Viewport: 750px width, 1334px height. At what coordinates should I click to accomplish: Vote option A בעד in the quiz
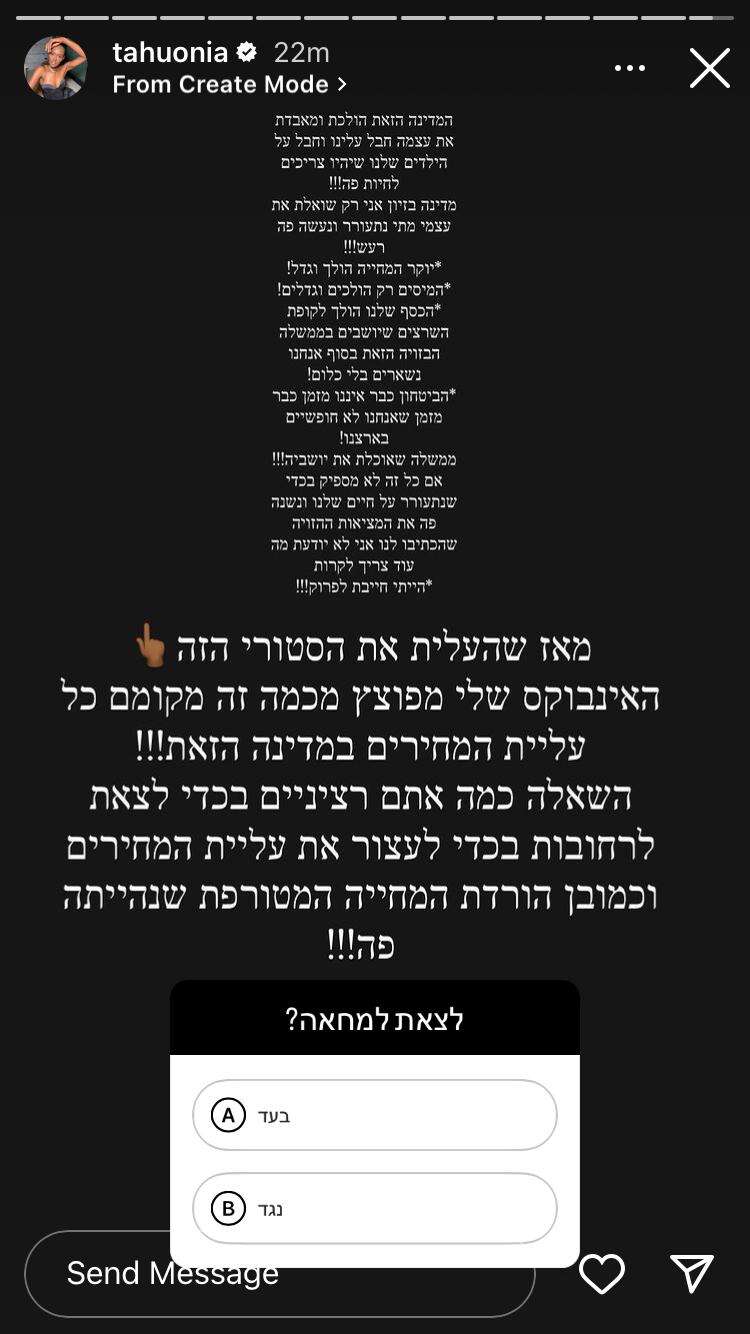pyautogui.click(x=374, y=1115)
